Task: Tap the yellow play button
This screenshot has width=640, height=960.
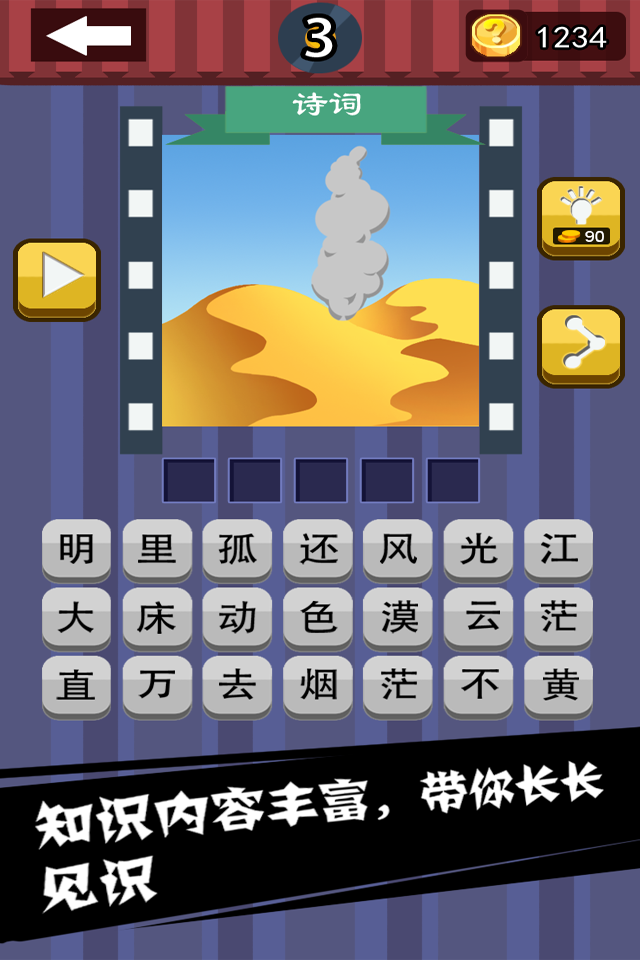Action: pos(57,280)
